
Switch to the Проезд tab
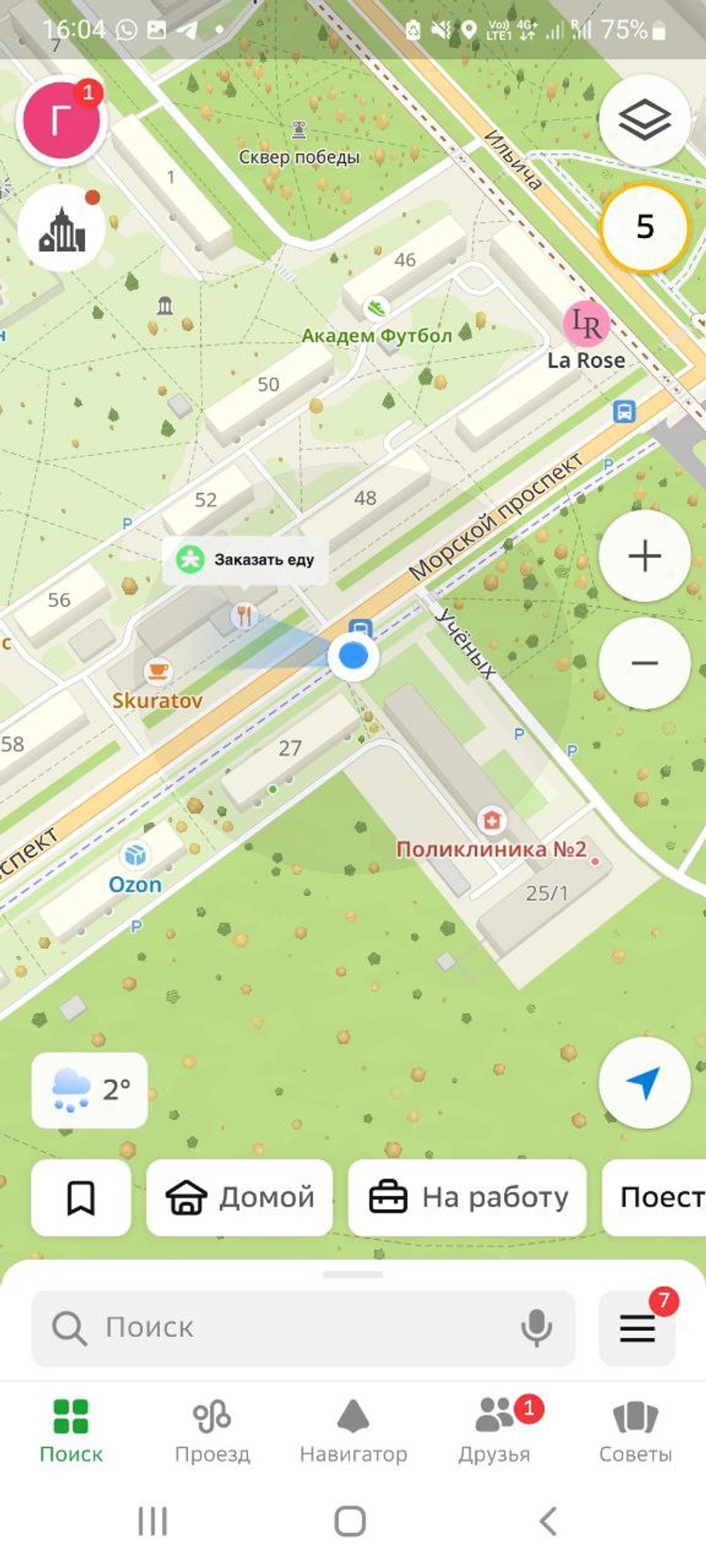click(x=212, y=1430)
